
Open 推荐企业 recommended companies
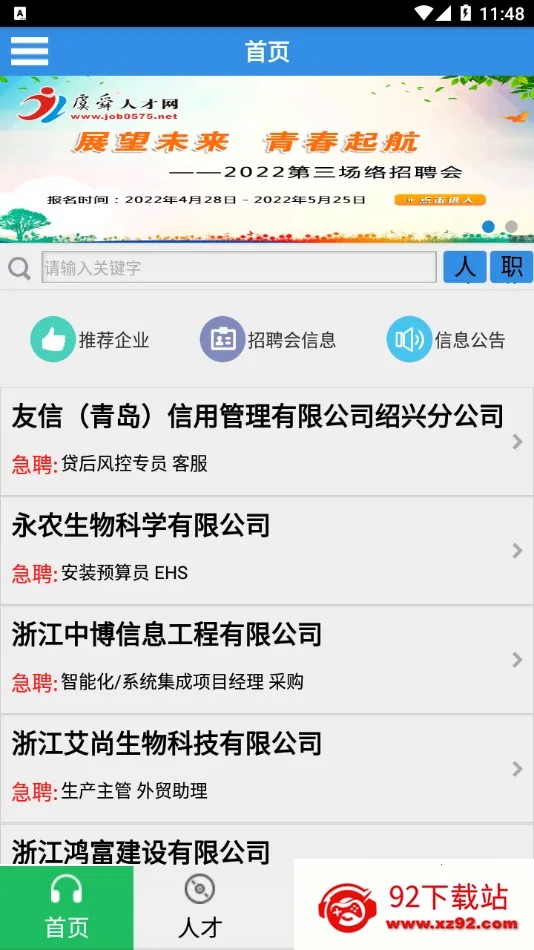pyautogui.click(x=90, y=339)
